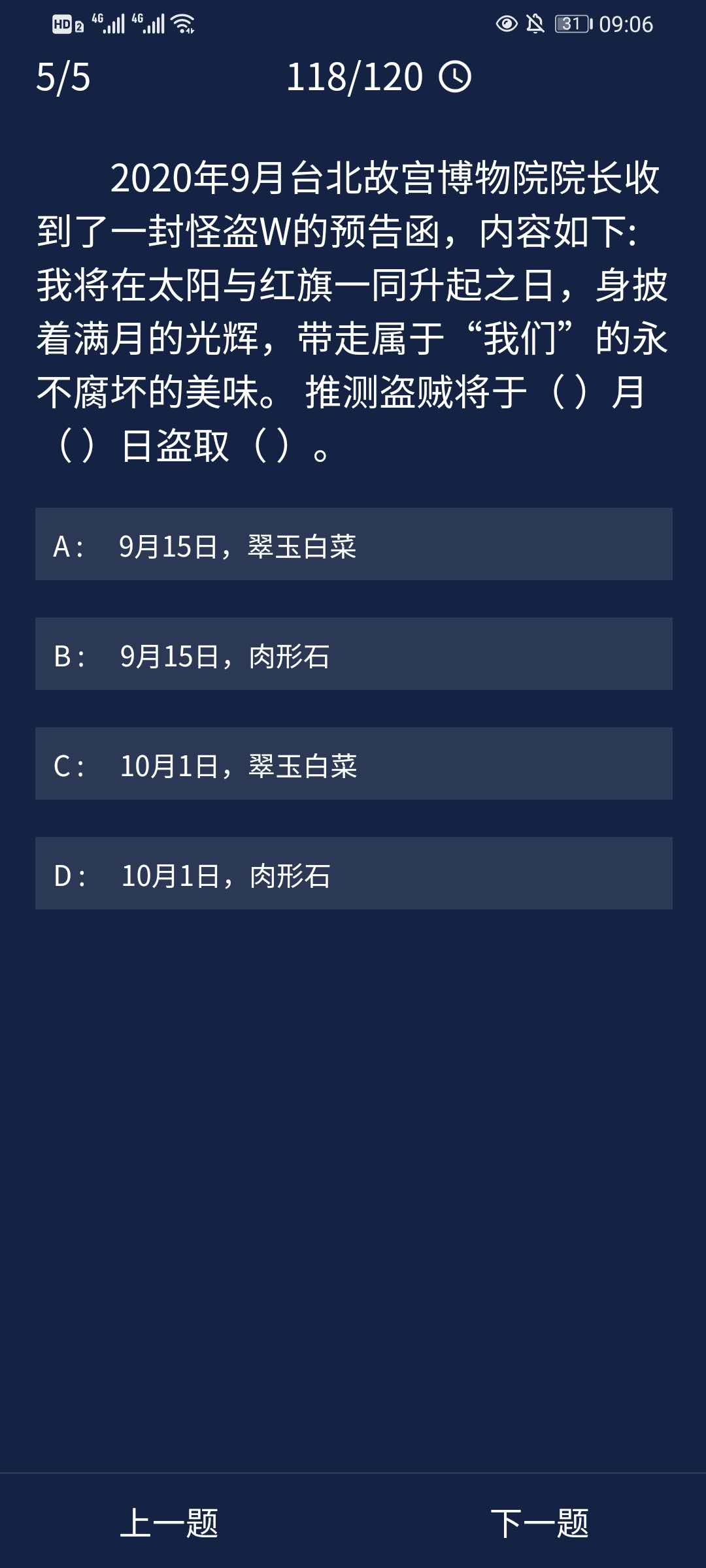Go back with 上一题

[x=169, y=1523]
